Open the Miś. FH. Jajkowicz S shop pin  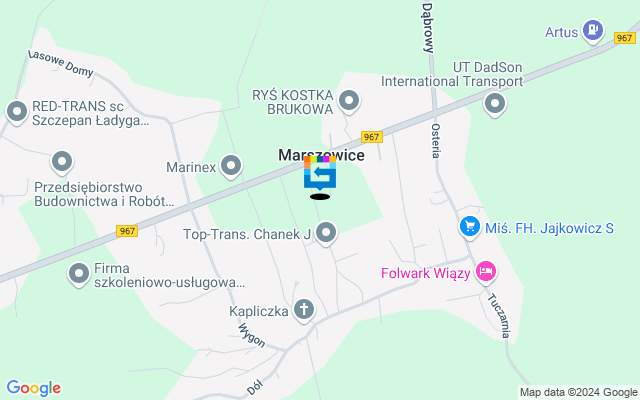[470, 228]
